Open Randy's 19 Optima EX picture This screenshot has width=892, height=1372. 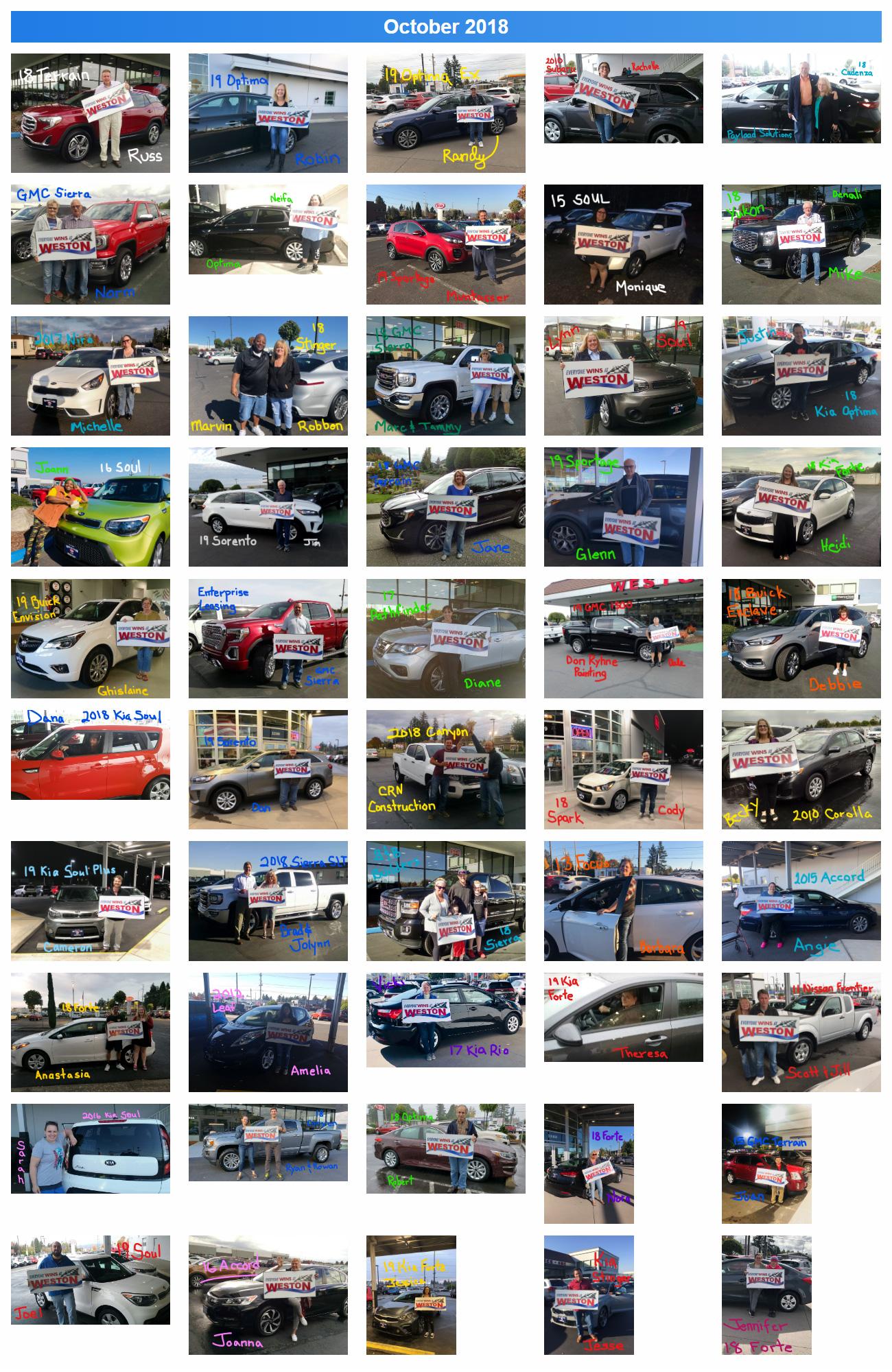click(445, 113)
